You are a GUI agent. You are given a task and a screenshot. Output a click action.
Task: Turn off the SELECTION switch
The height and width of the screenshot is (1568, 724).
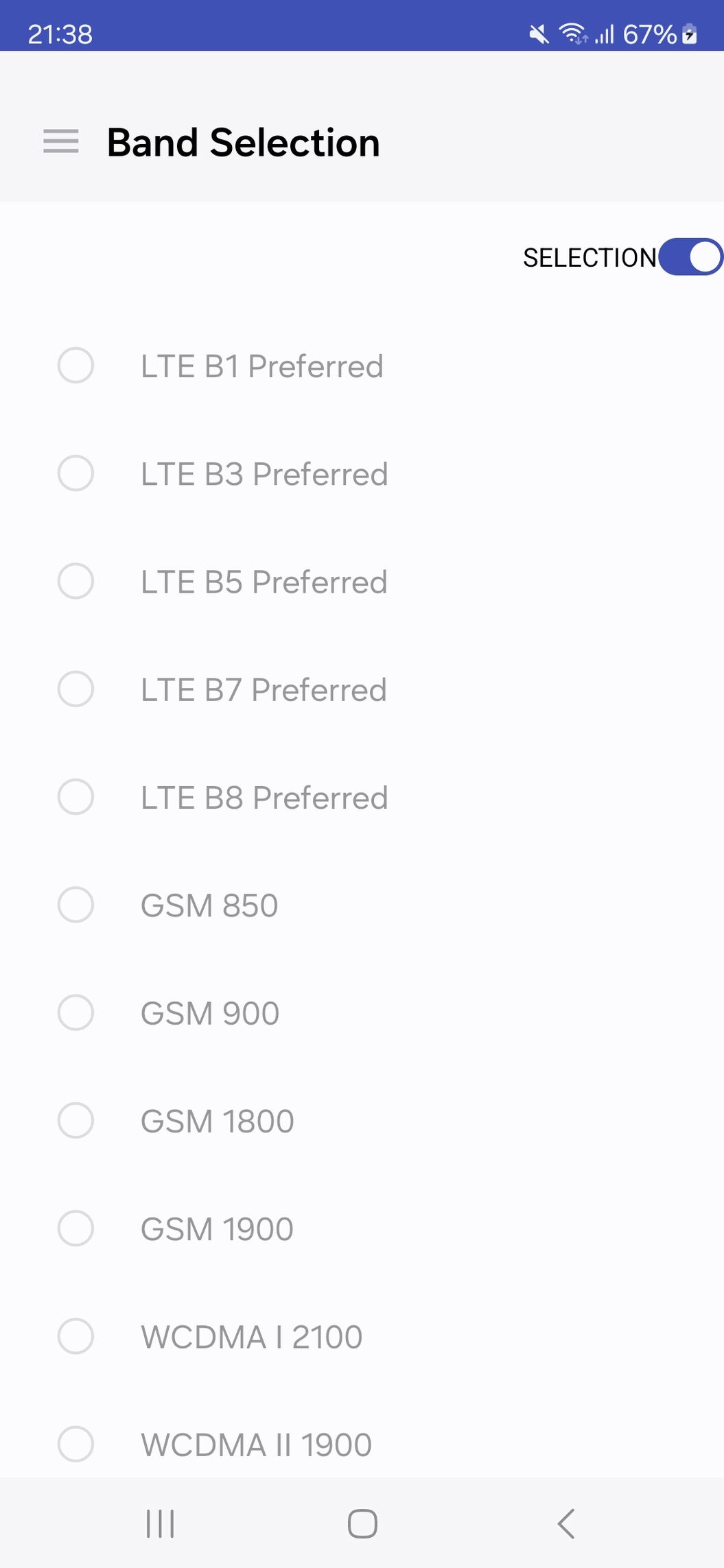point(690,257)
